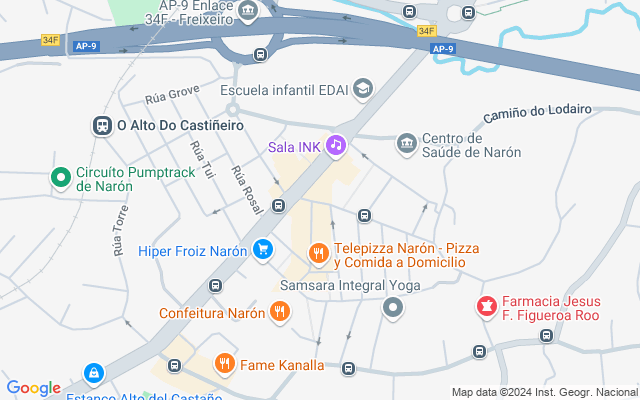Open the Google logo link
The width and height of the screenshot is (640, 400).
click(x=33, y=388)
